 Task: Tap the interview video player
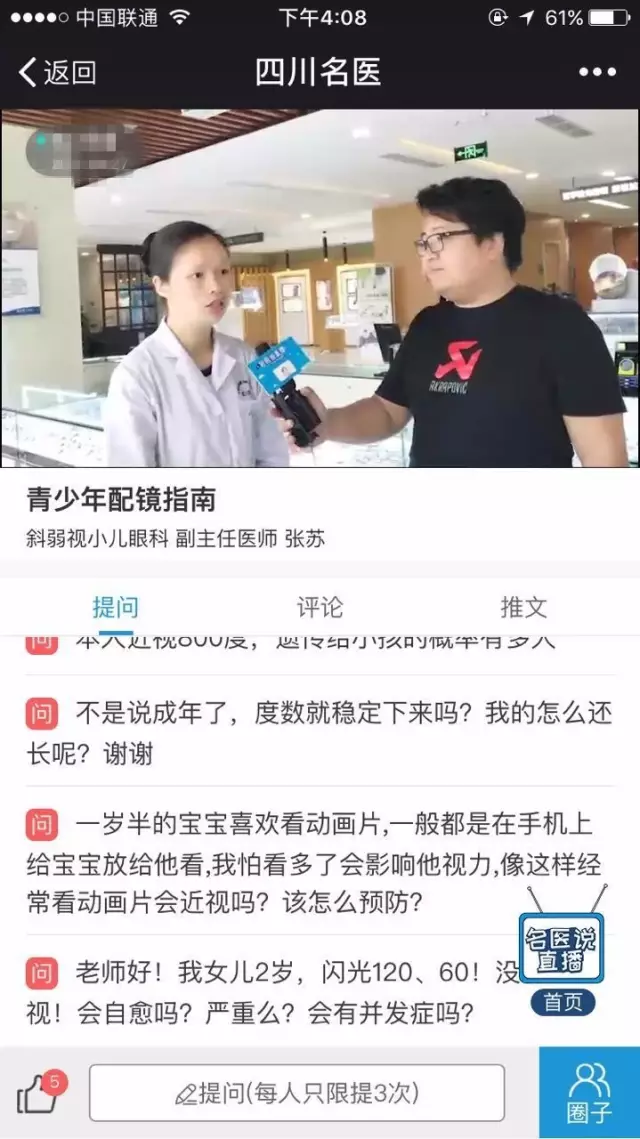pos(320,288)
